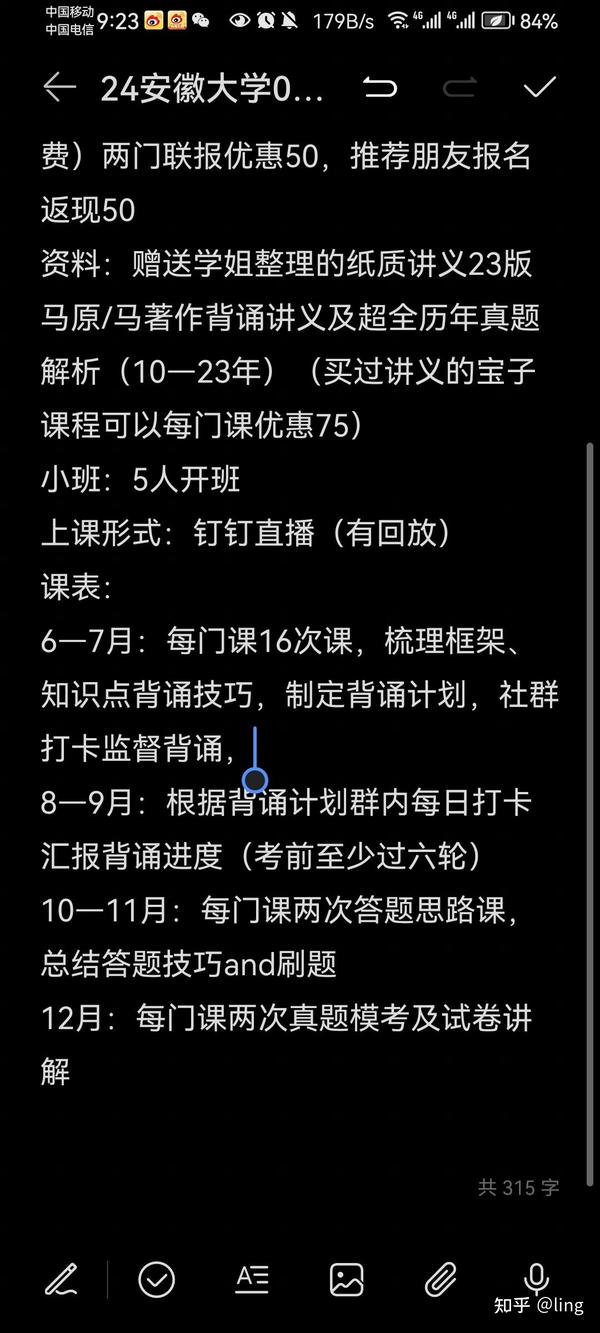Undo the last edit
This screenshot has width=600, height=1333.
pyautogui.click(x=380, y=88)
